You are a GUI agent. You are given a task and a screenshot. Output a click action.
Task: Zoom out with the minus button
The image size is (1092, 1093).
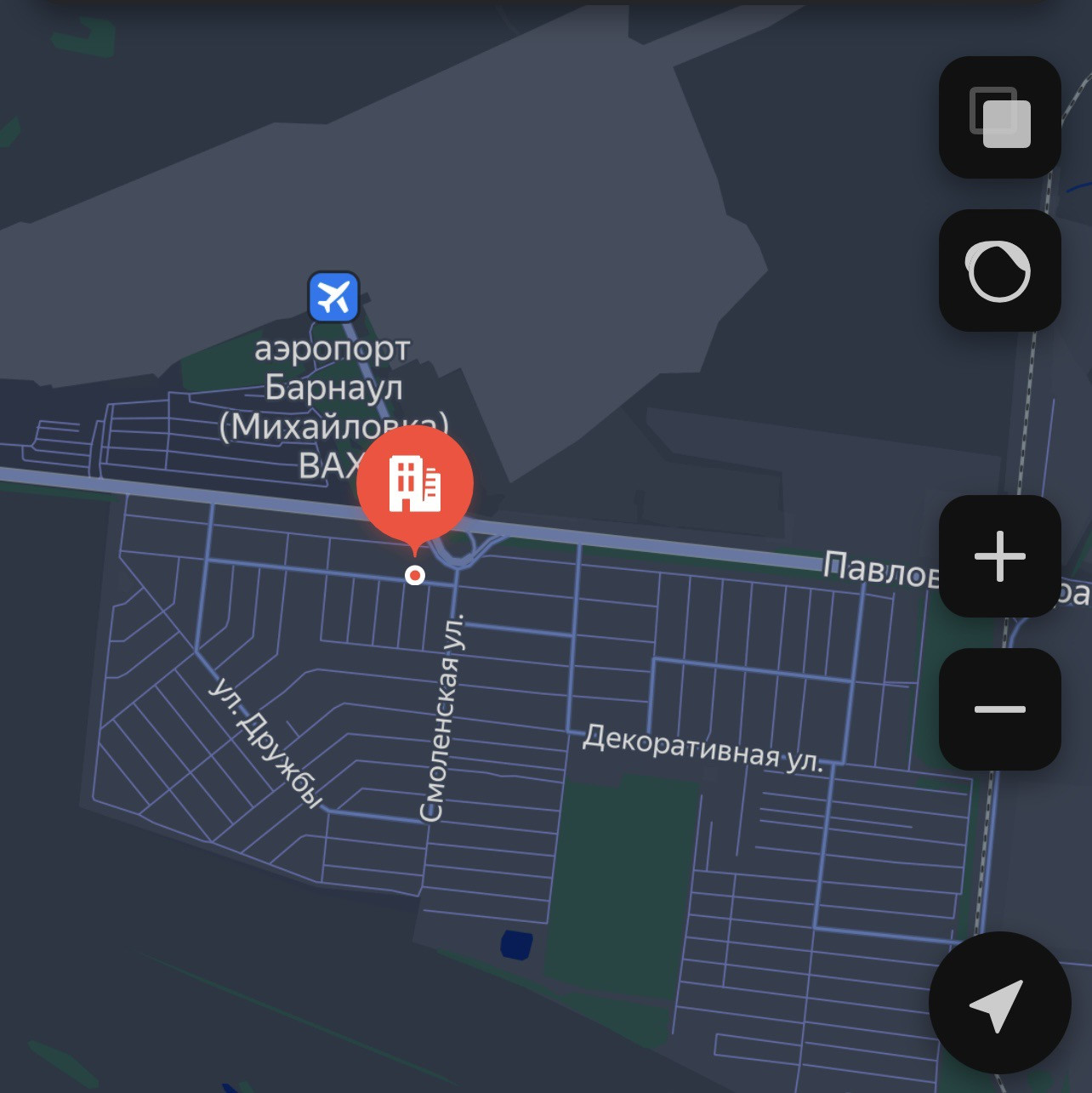999,709
